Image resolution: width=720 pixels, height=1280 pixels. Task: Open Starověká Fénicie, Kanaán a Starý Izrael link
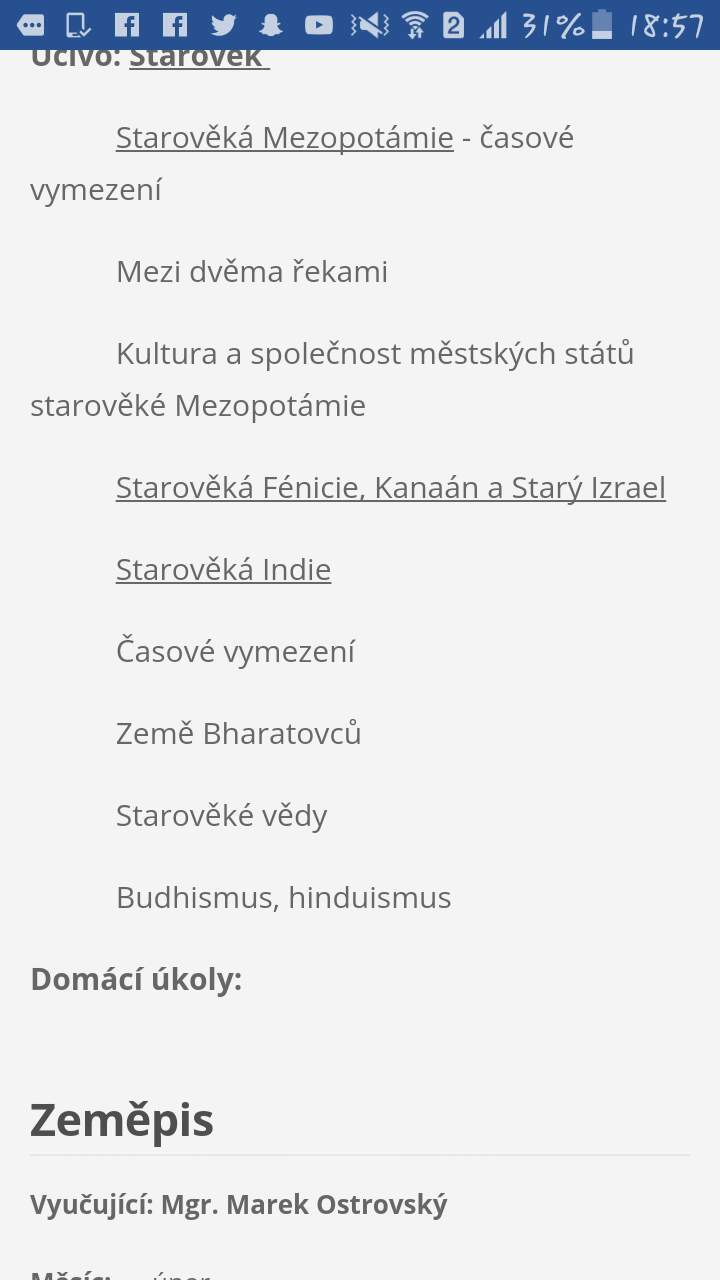click(391, 487)
